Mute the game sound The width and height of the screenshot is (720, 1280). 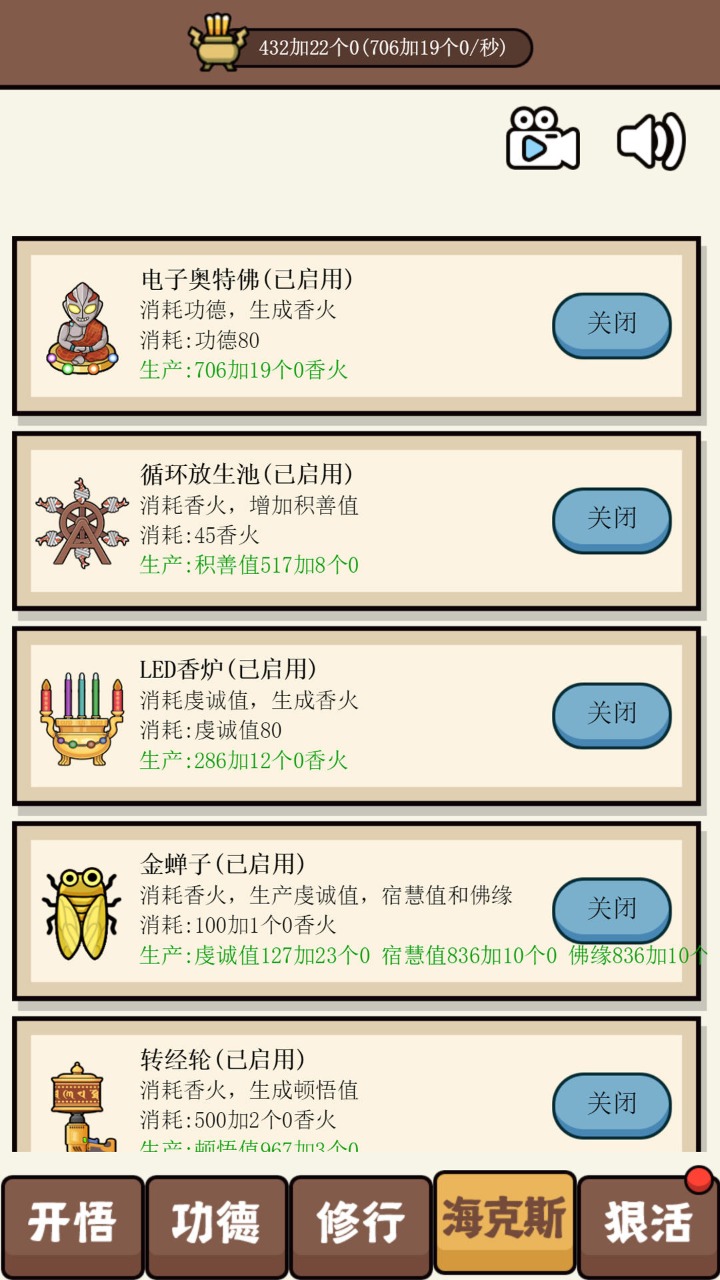click(x=650, y=140)
